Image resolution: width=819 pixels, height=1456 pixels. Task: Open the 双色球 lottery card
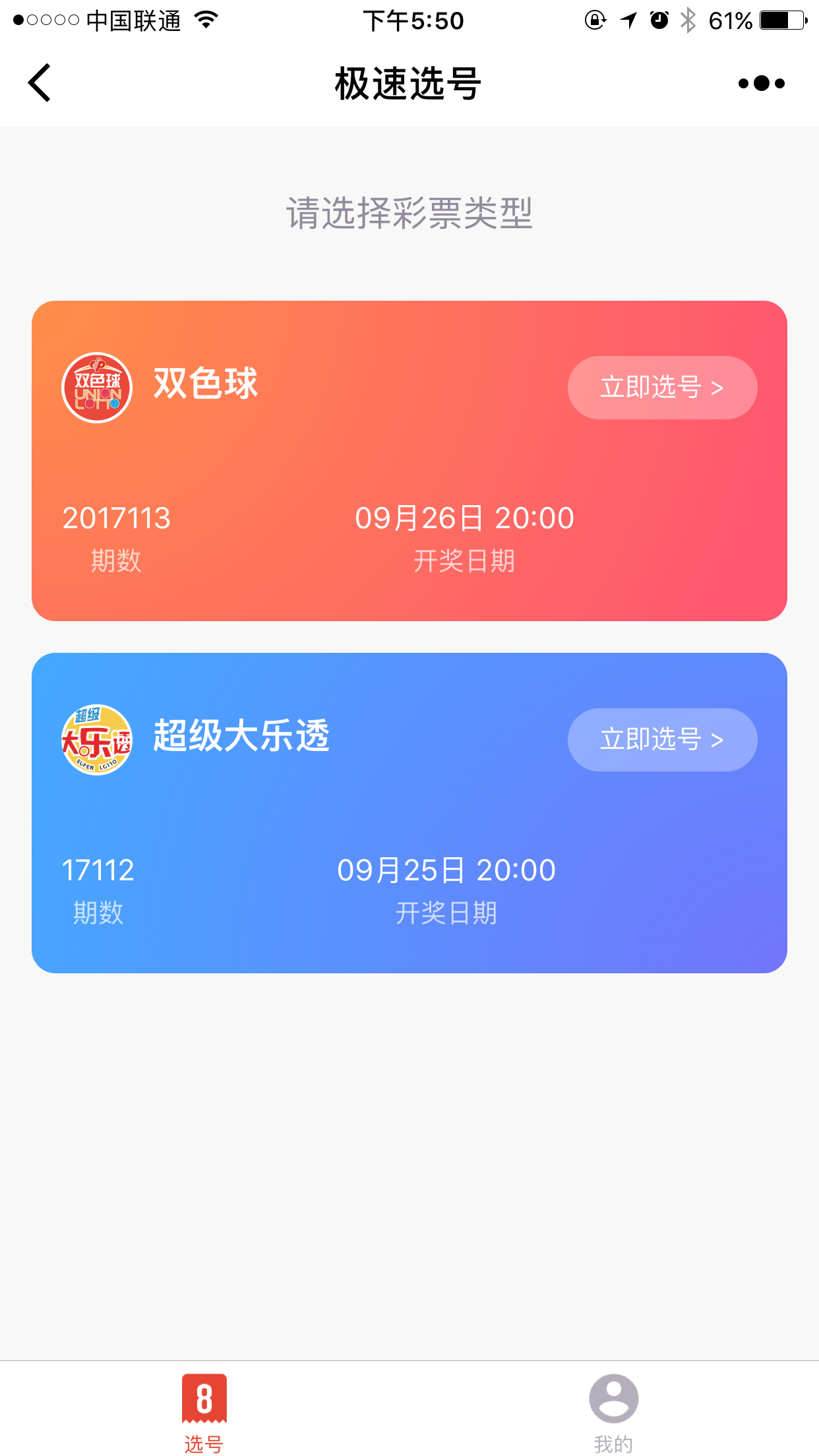pos(409,461)
